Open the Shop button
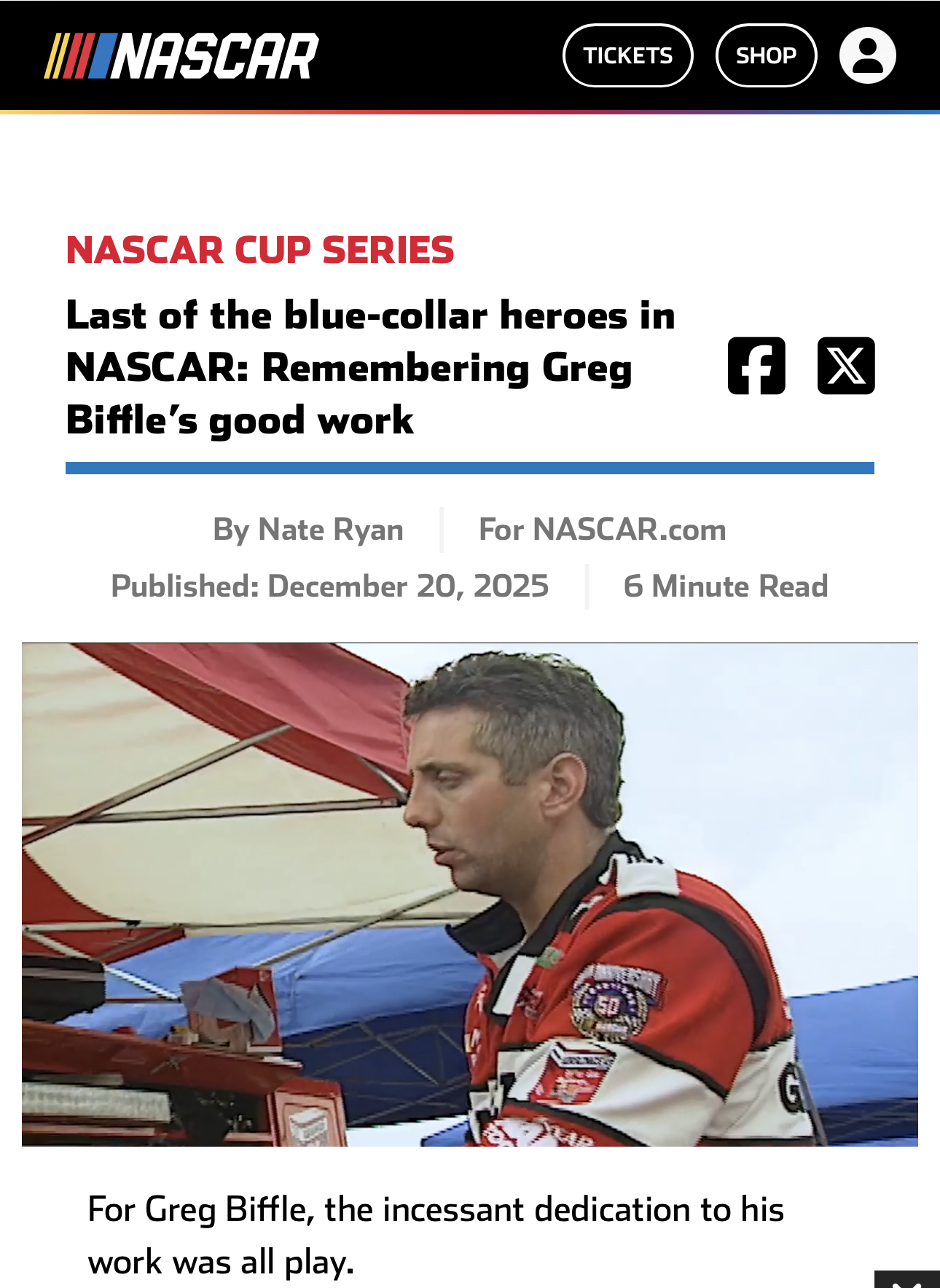This screenshot has width=940, height=1288. [766, 55]
